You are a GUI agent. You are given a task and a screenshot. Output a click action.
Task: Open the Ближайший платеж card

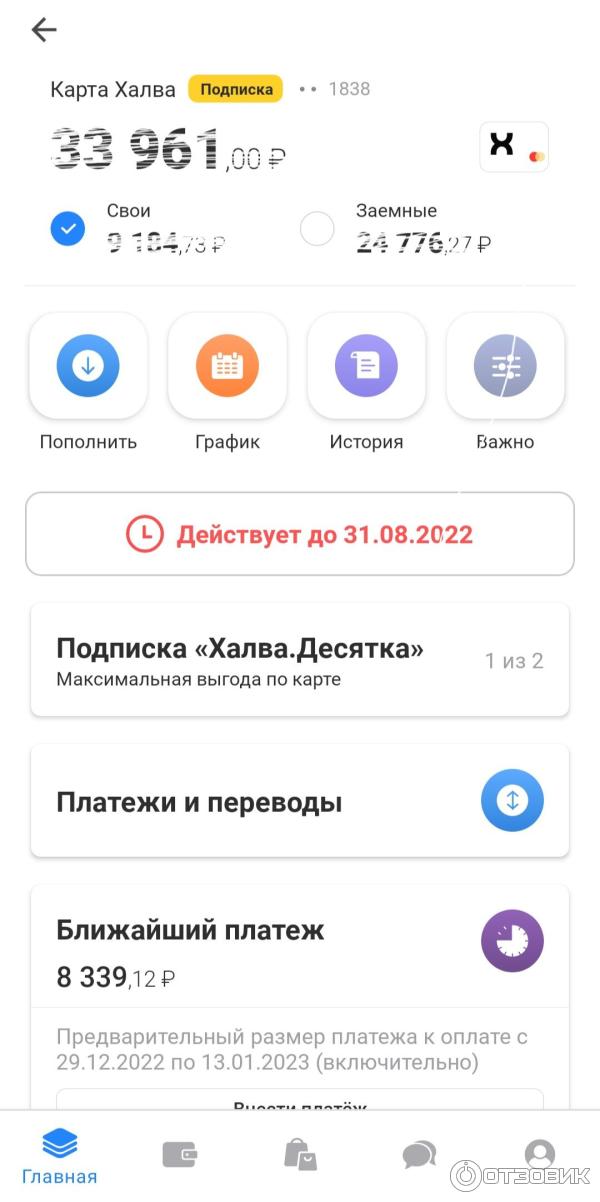coord(300,948)
